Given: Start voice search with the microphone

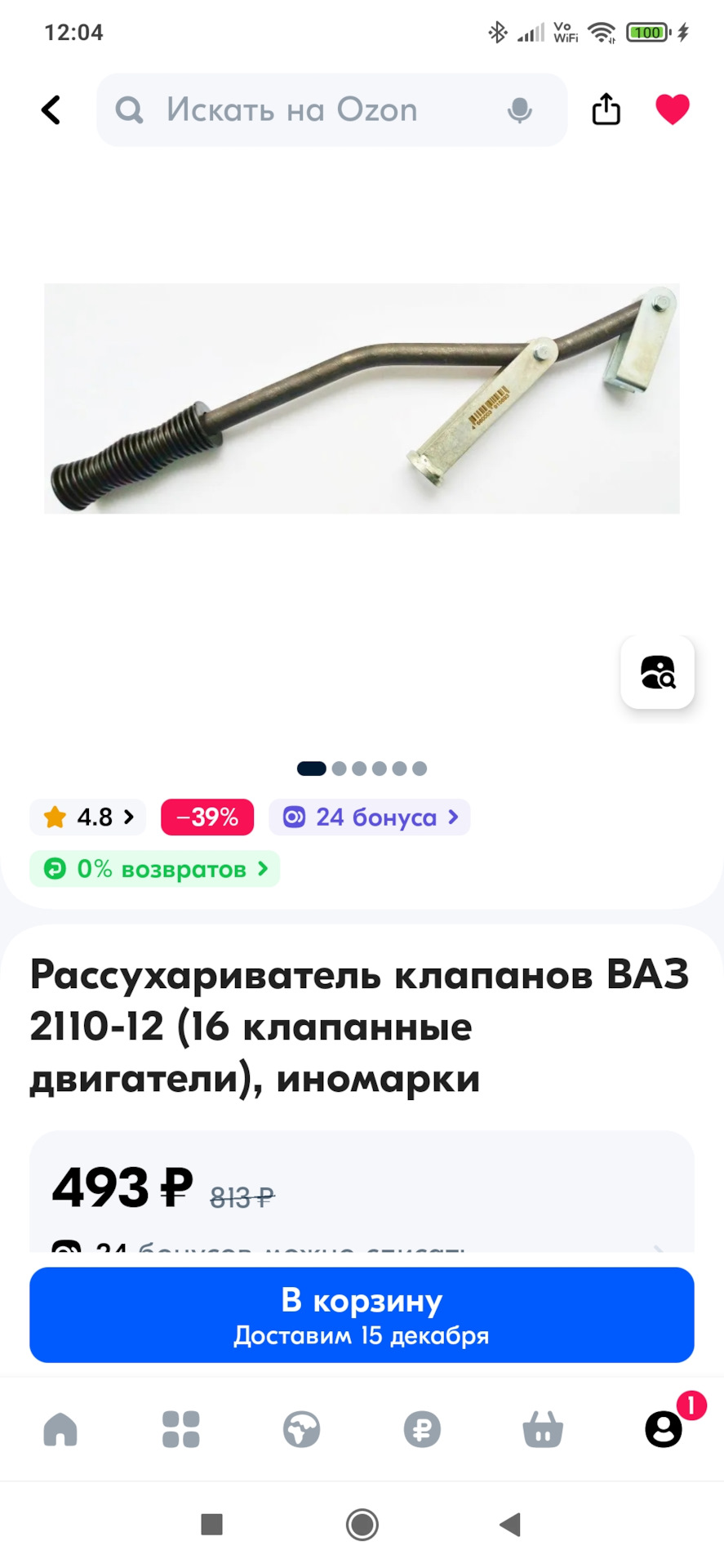Looking at the screenshot, I should pos(519,110).
